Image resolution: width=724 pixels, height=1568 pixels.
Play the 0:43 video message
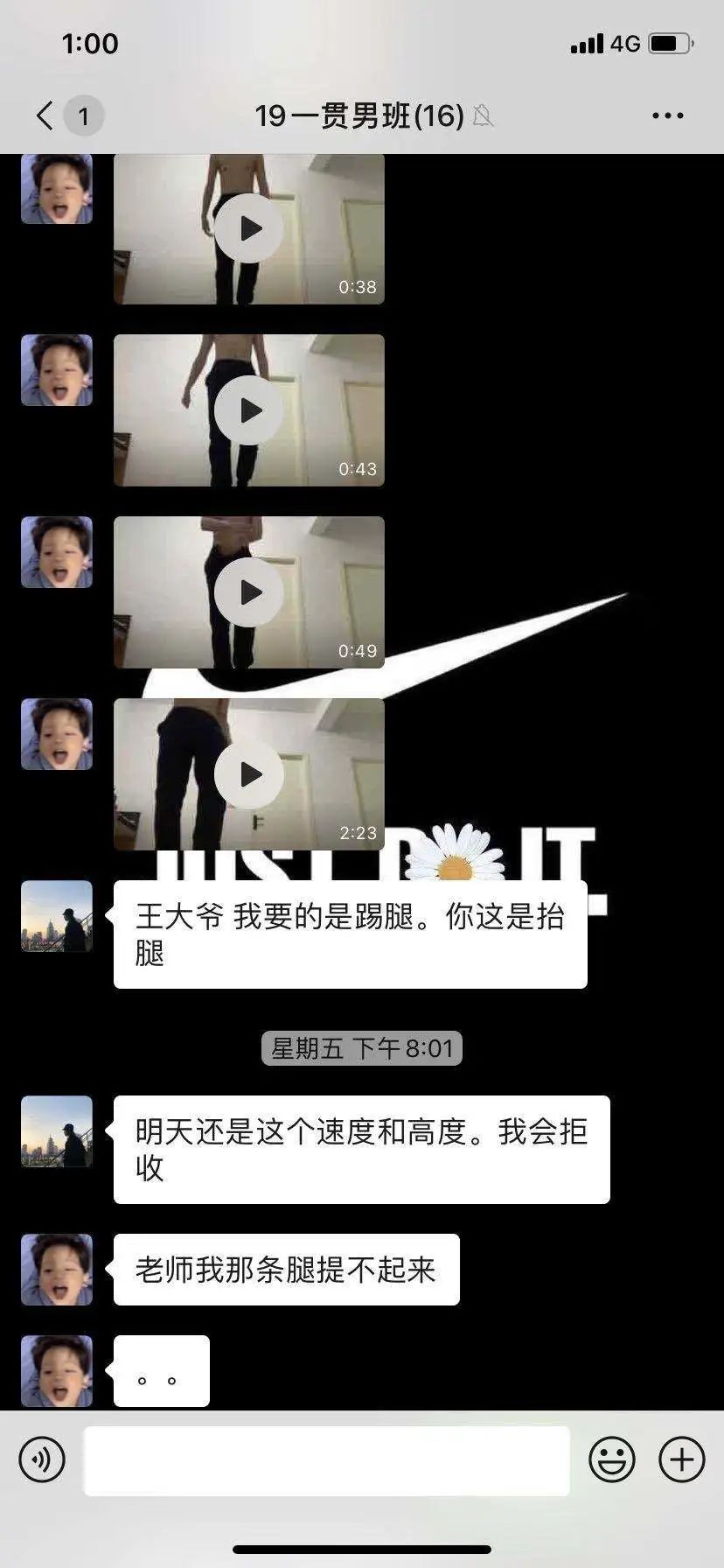coord(250,410)
